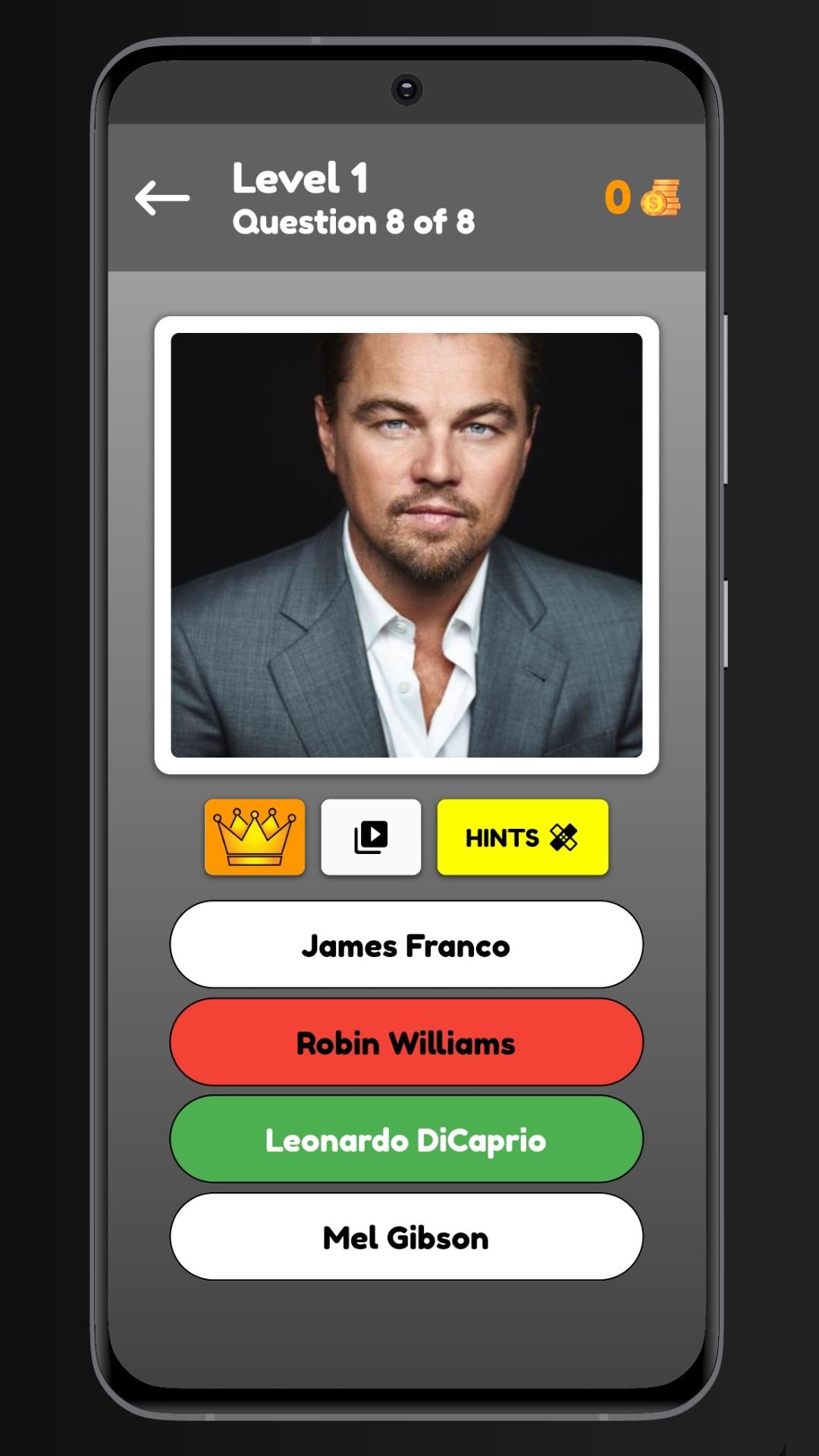Watch a video via the play button
This screenshot has height=1456, width=819.
tap(371, 837)
